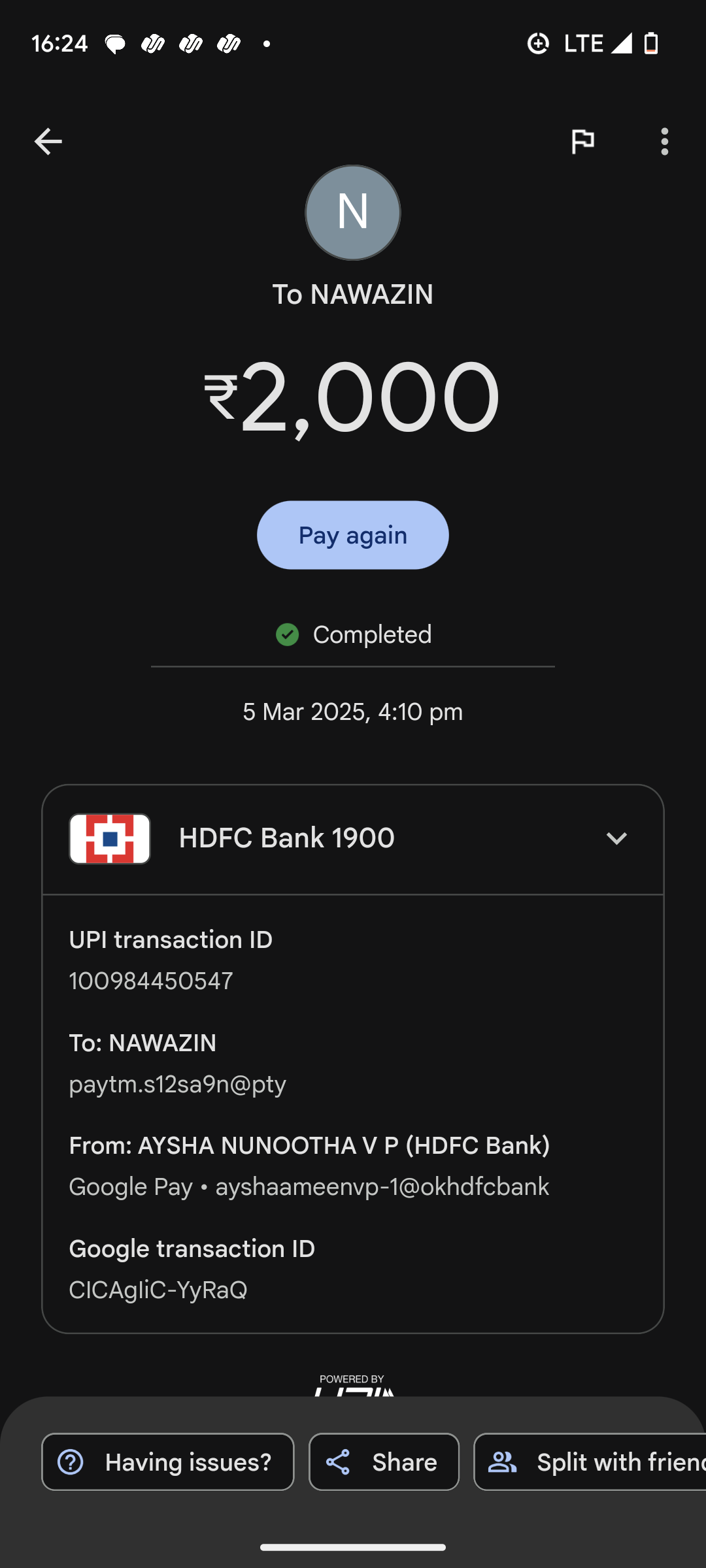Expand the HDFC Bank 1900 details
The width and height of the screenshot is (706, 1568).
click(x=616, y=838)
